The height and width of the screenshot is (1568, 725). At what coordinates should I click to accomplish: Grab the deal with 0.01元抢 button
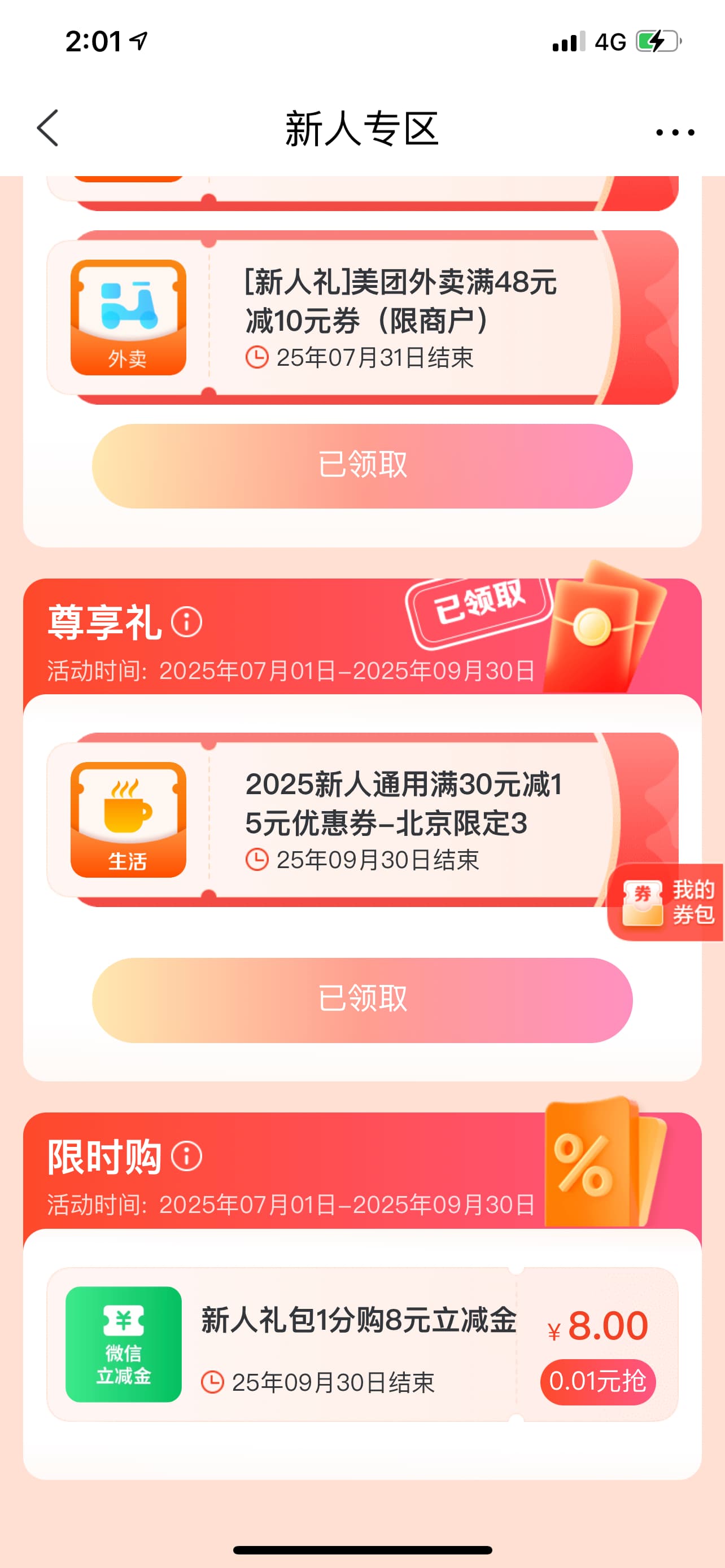(x=598, y=1382)
